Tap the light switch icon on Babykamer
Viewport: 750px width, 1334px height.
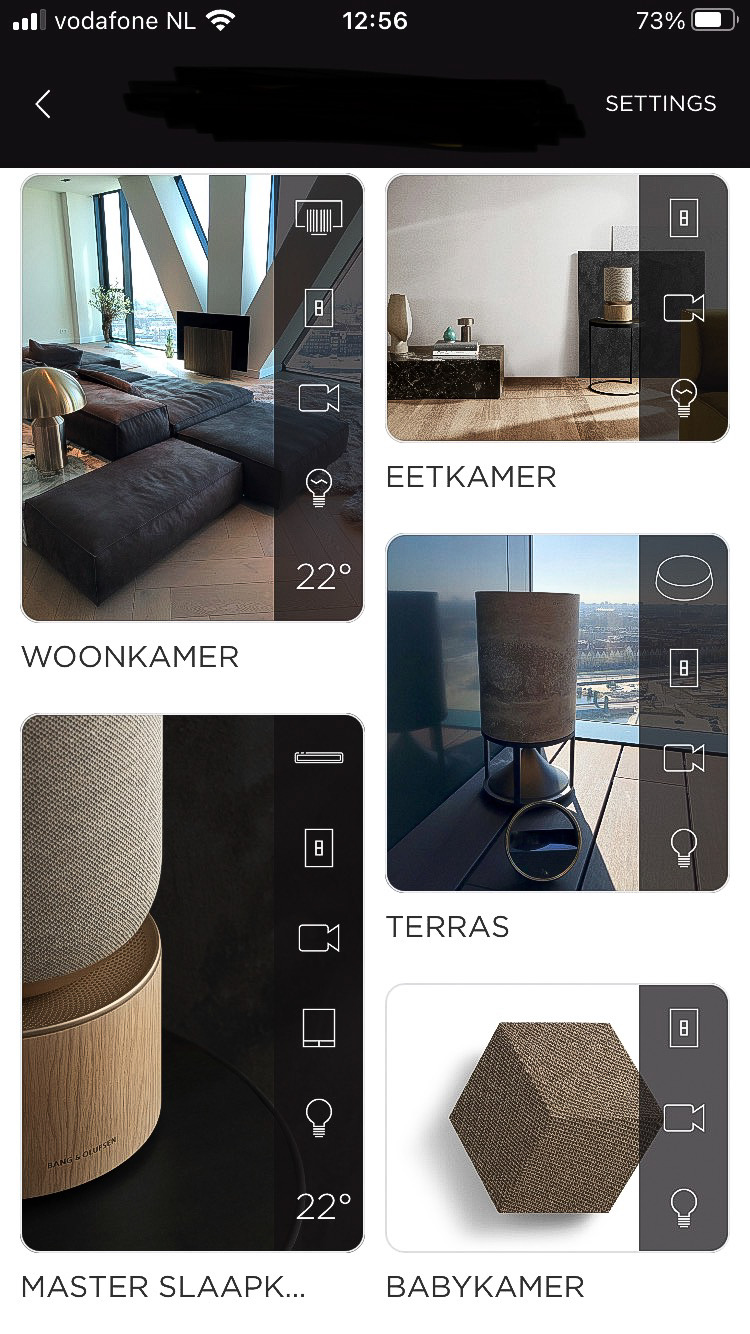[684, 1027]
